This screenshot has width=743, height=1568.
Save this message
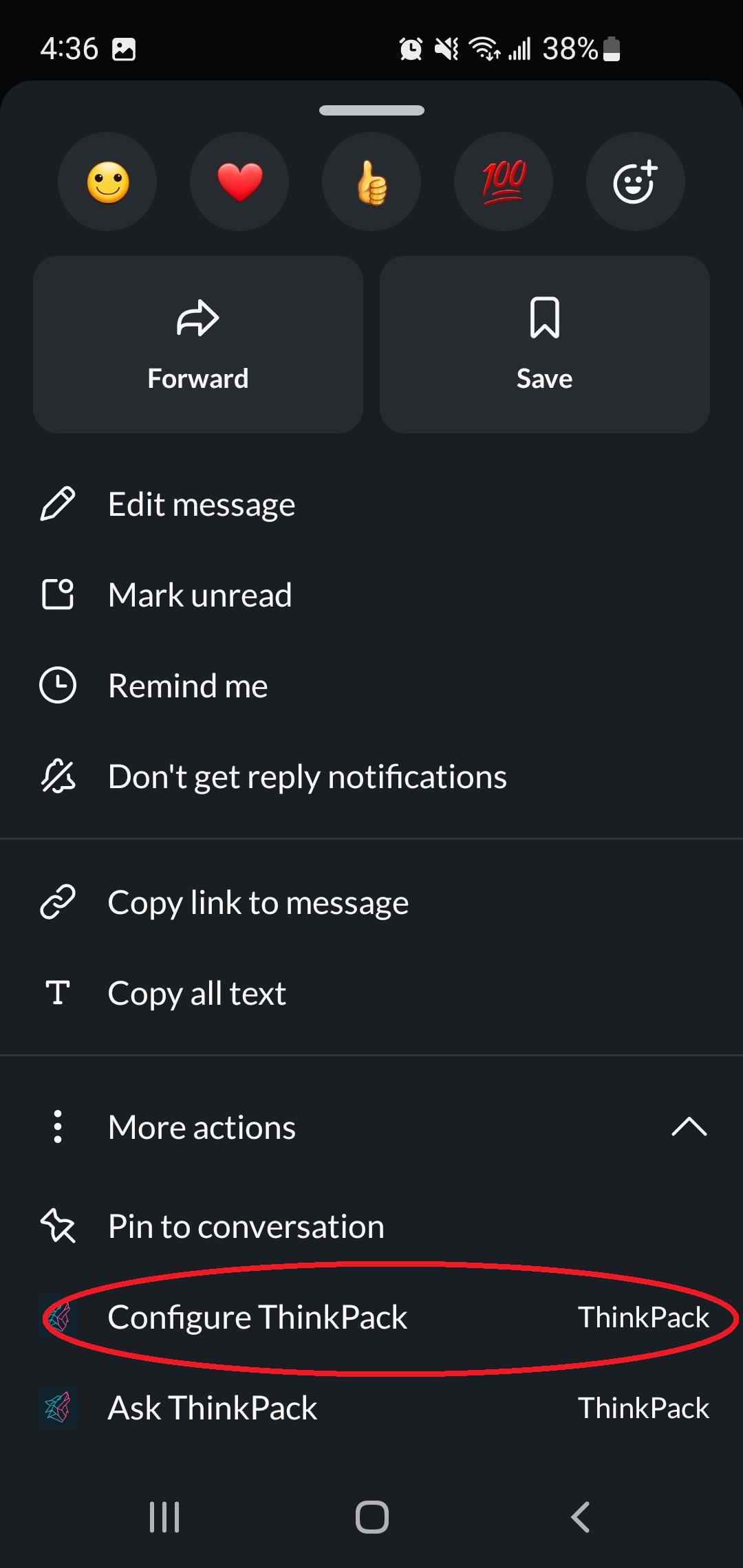(x=544, y=345)
